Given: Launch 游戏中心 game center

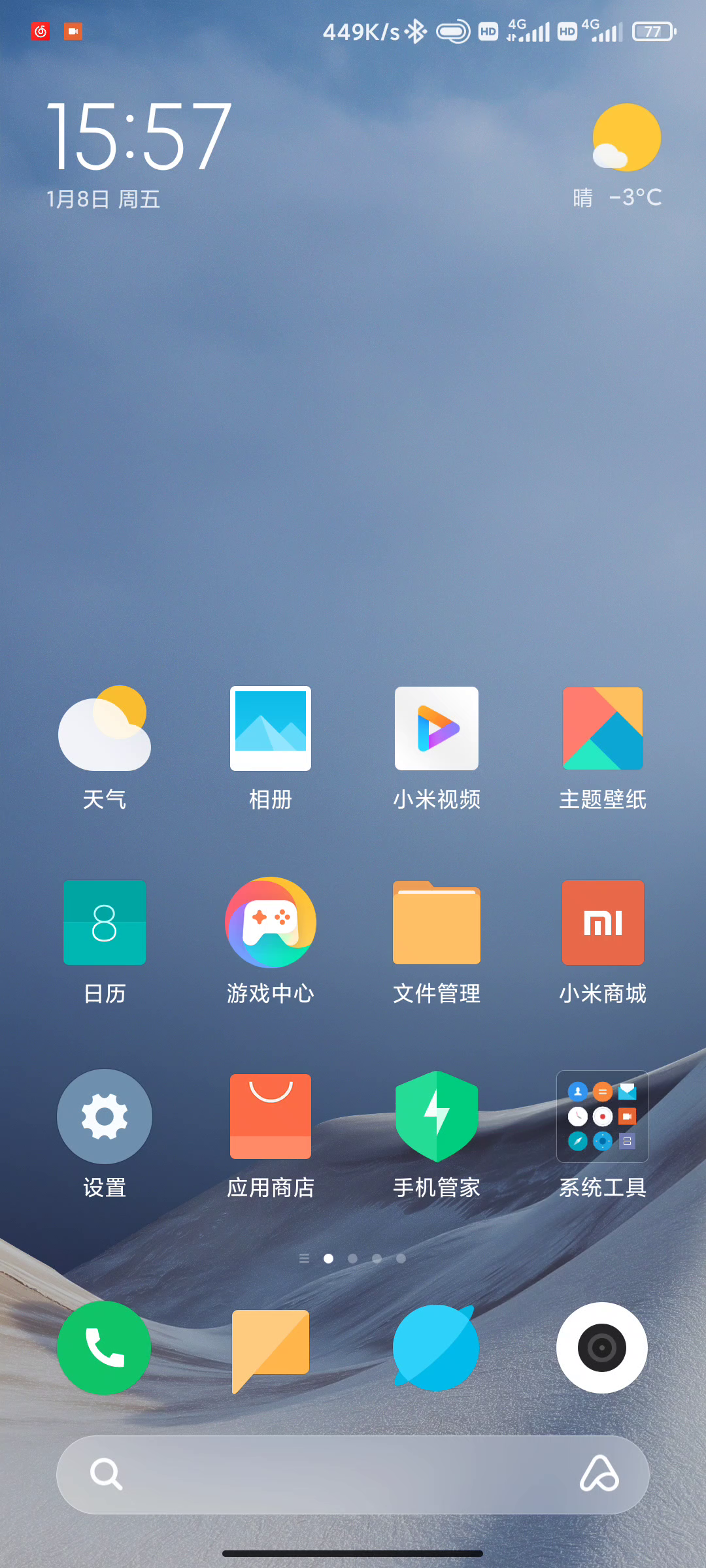Looking at the screenshot, I should point(270,922).
